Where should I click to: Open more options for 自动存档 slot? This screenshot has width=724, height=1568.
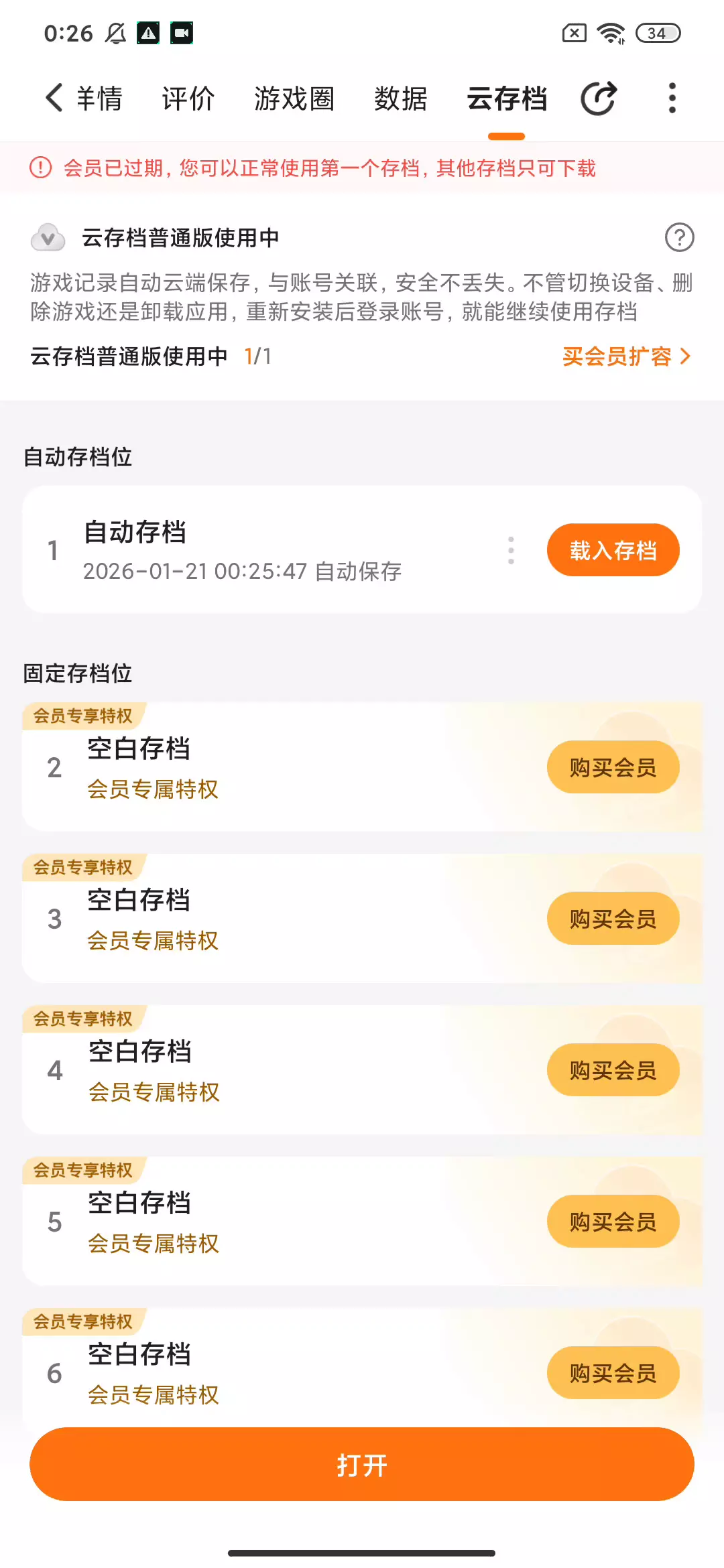[511, 550]
